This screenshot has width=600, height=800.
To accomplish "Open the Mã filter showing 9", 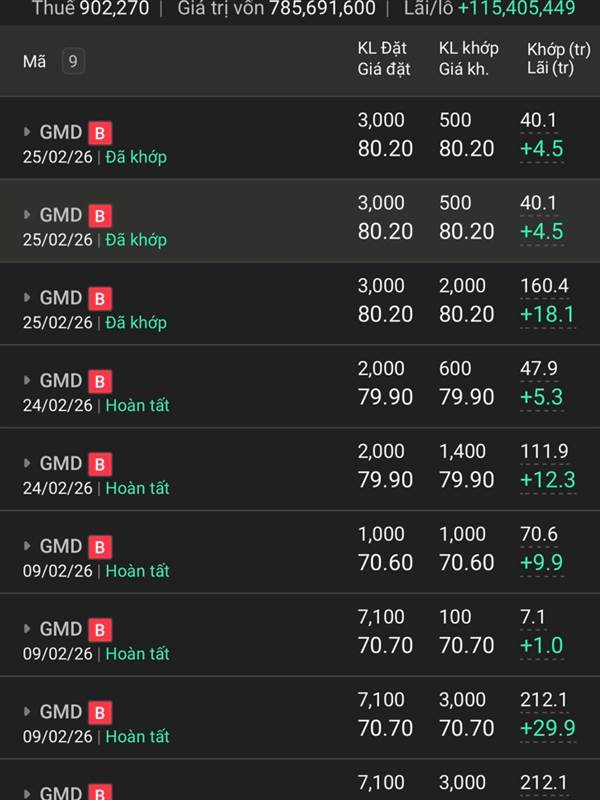I will tap(72, 62).
